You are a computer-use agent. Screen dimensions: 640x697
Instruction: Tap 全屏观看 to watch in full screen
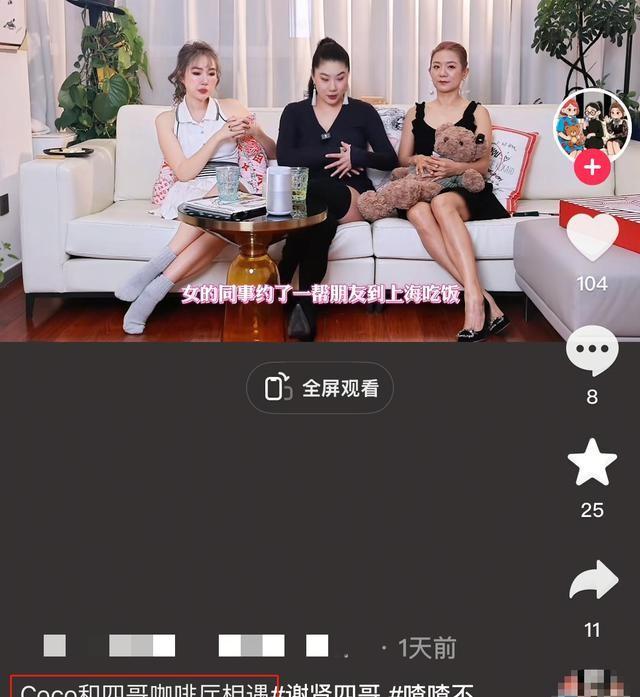[320, 388]
